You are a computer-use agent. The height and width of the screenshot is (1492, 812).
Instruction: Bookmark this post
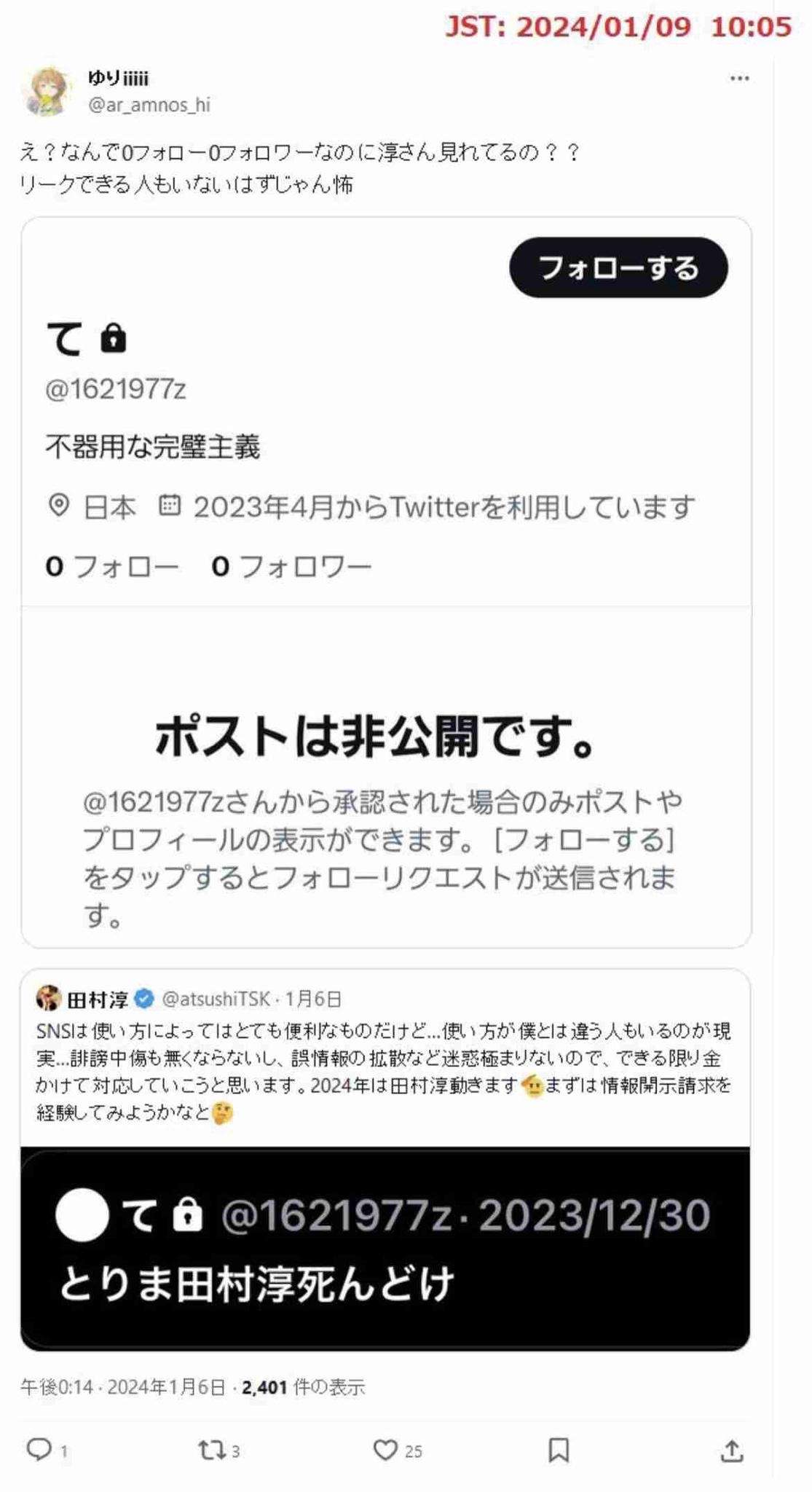pyautogui.click(x=558, y=1450)
